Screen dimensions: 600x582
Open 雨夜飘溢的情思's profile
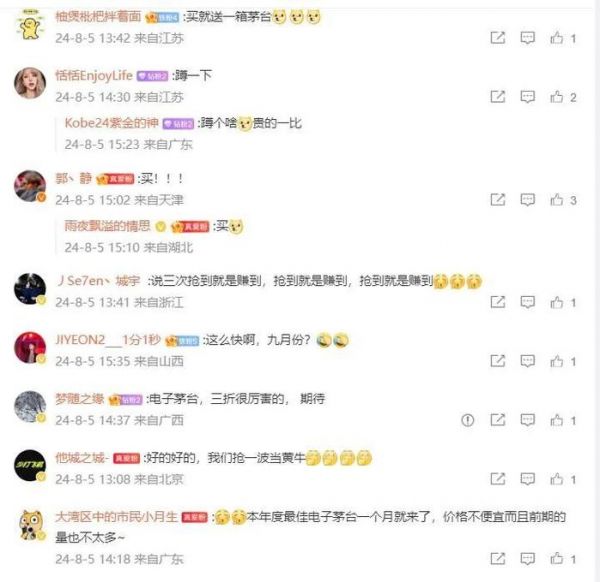pyautogui.click(x=108, y=226)
